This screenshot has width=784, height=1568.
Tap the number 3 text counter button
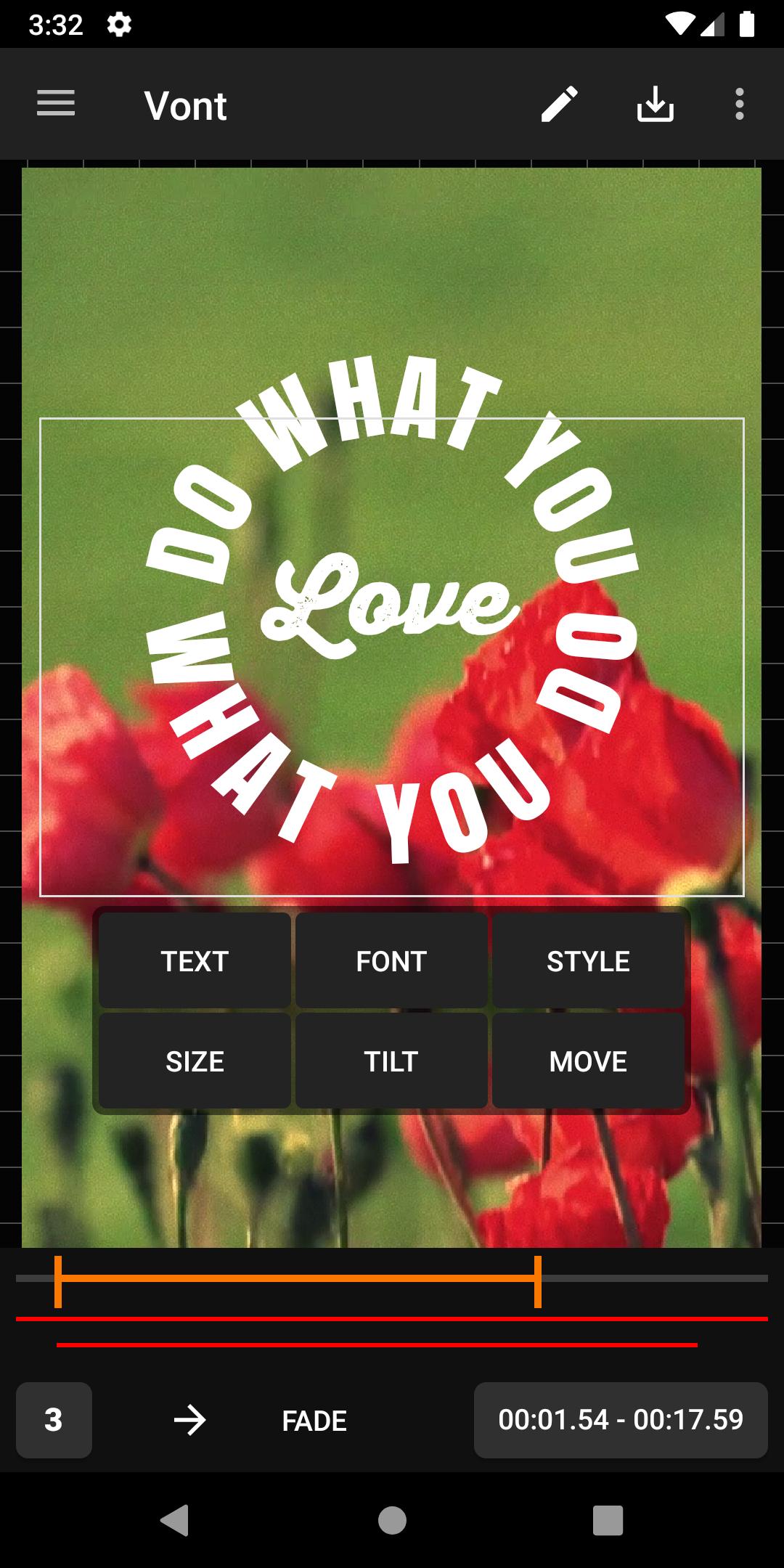coord(54,1420)
